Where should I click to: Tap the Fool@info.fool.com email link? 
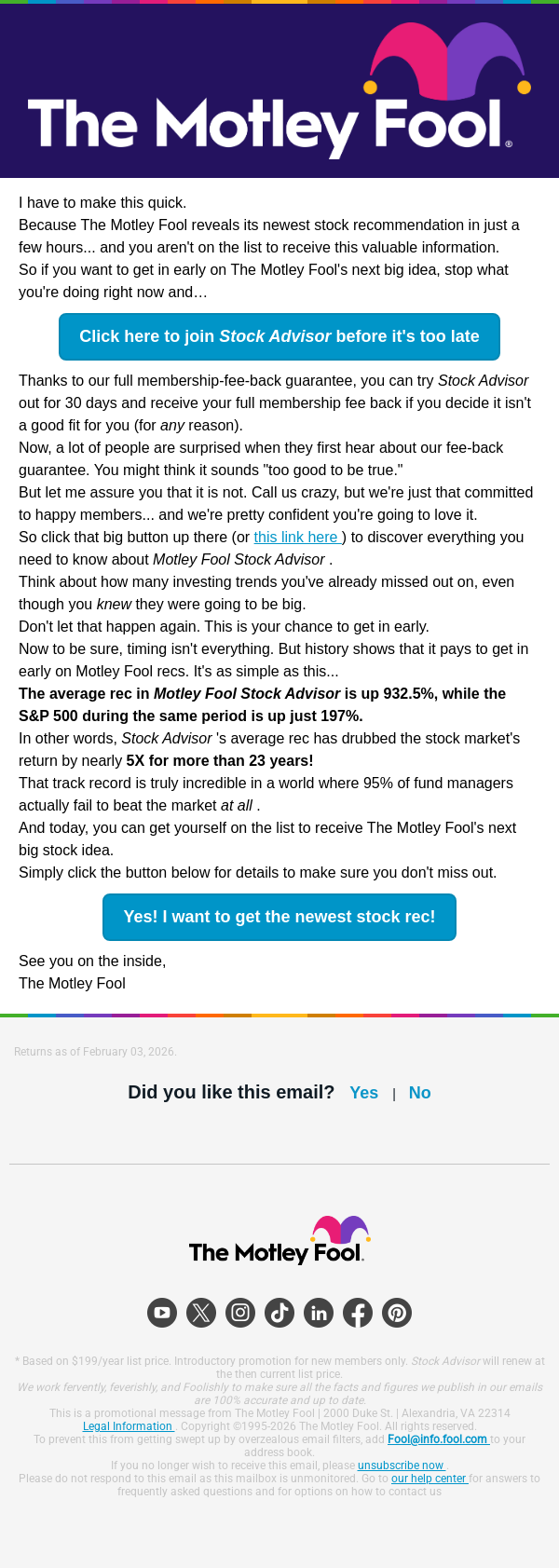437,1439
